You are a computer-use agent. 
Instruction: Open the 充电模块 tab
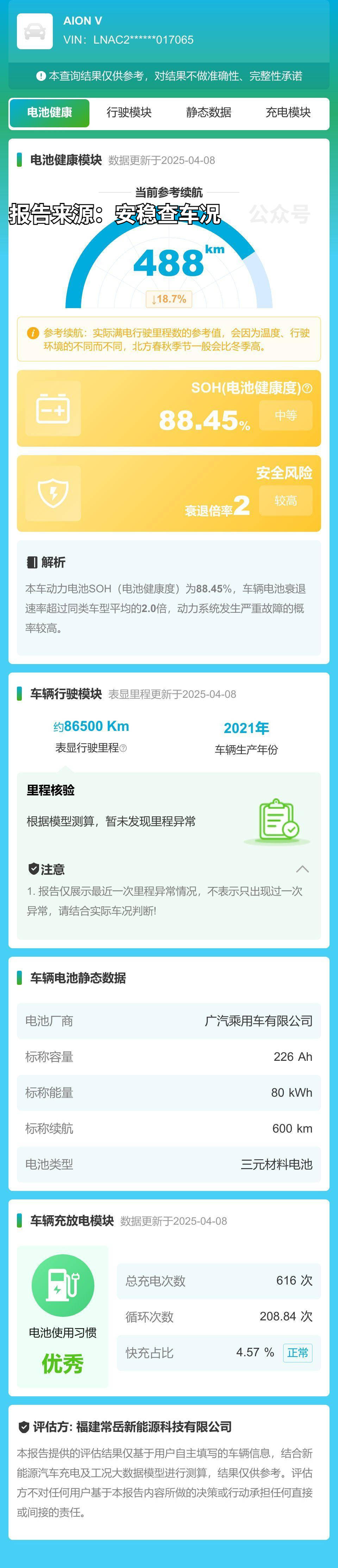coord(287,113)
